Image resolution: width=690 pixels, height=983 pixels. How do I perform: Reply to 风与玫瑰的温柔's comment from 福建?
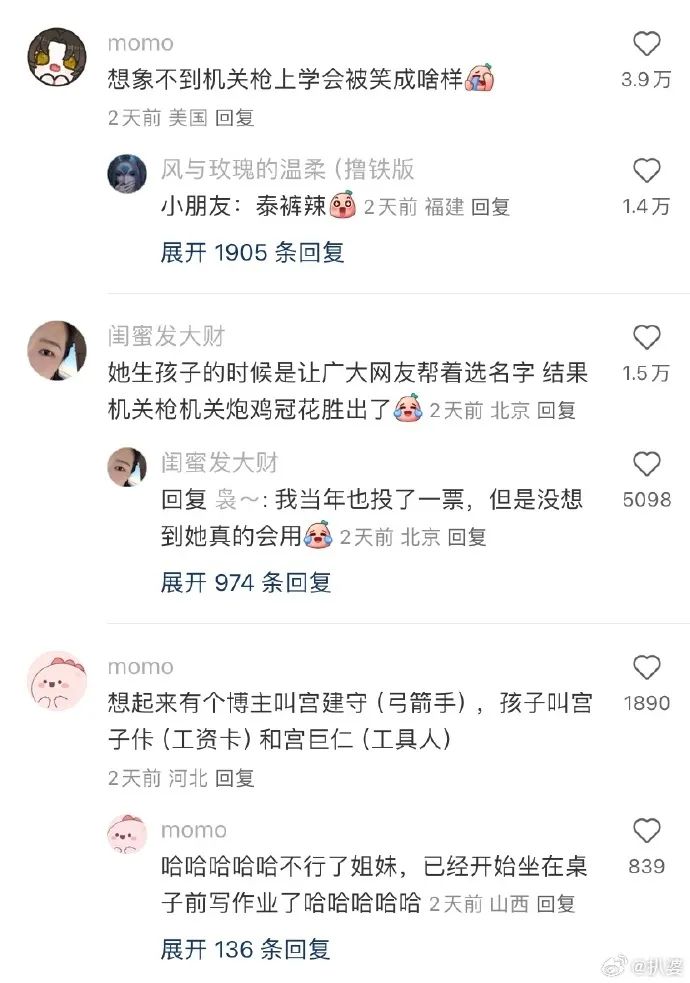(x=491, y=207)
